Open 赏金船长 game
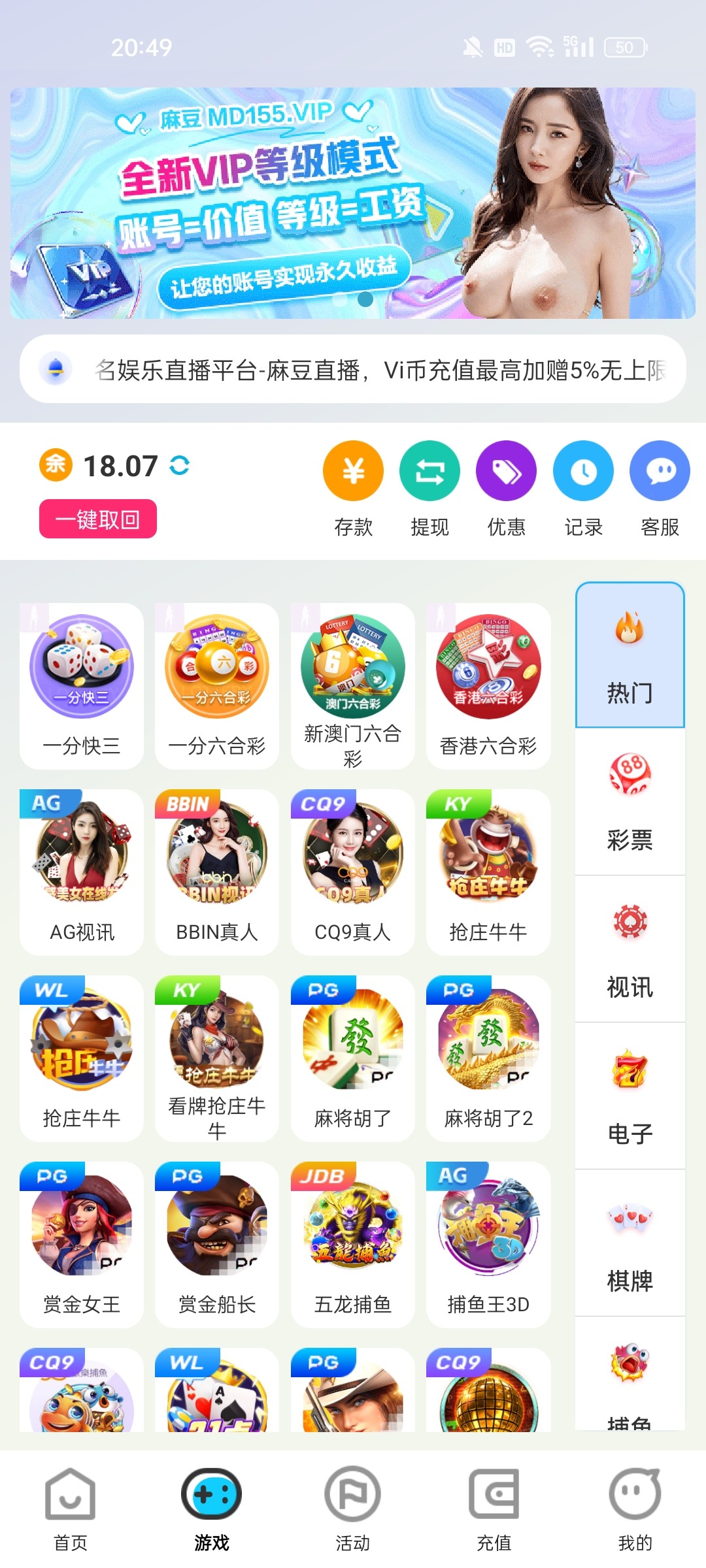This screenshot has width=706, height=1568. (x=217, y=1245)
